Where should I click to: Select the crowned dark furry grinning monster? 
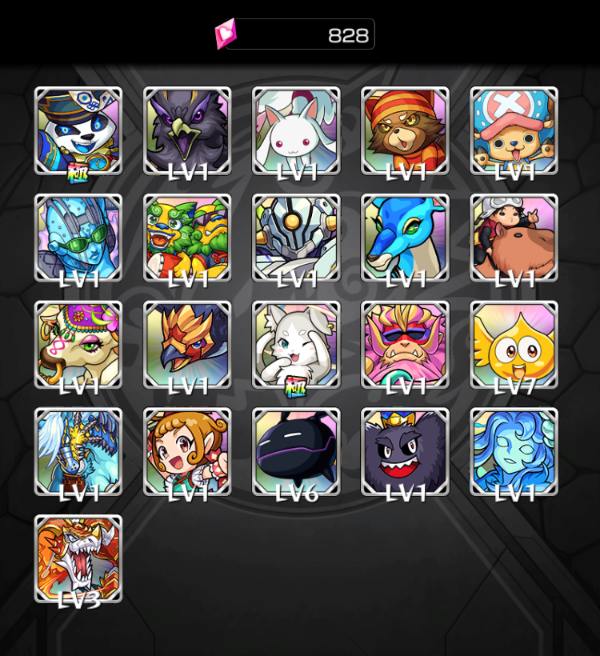[405, 452]
